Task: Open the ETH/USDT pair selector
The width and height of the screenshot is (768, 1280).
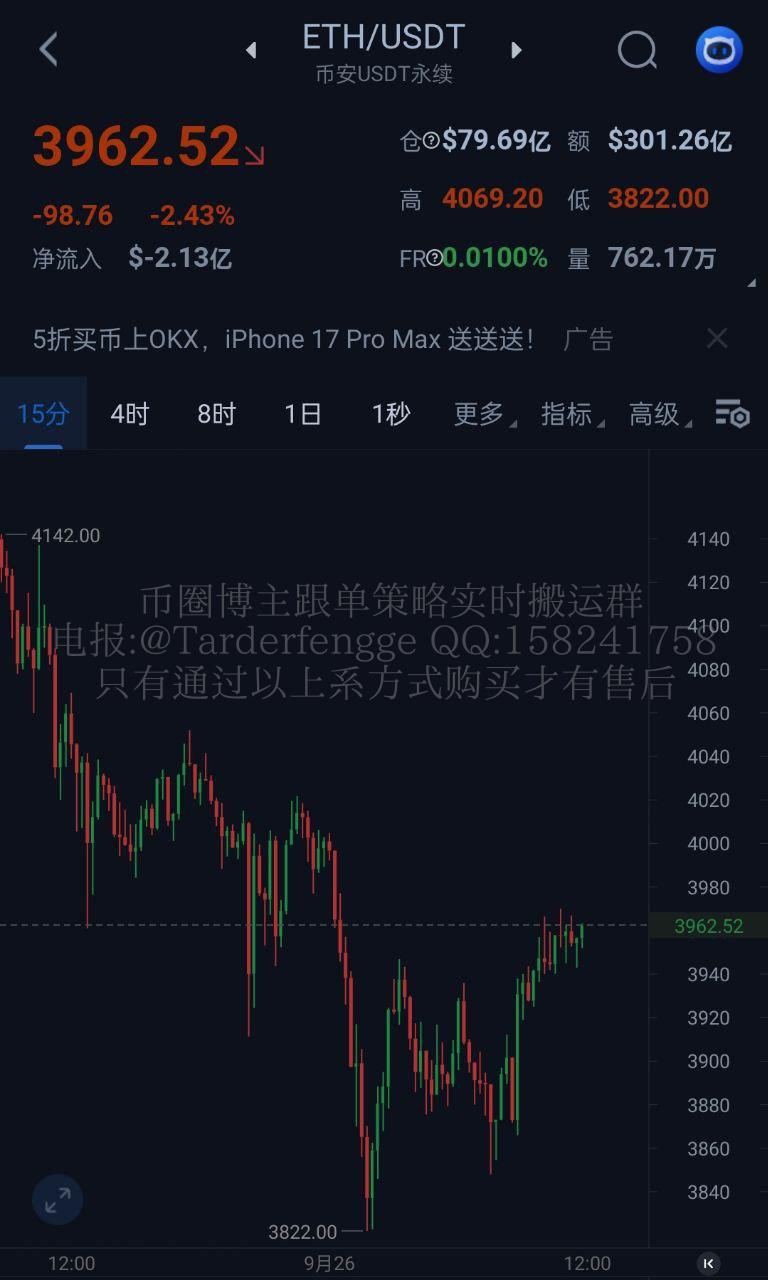Action: point(383,38)
